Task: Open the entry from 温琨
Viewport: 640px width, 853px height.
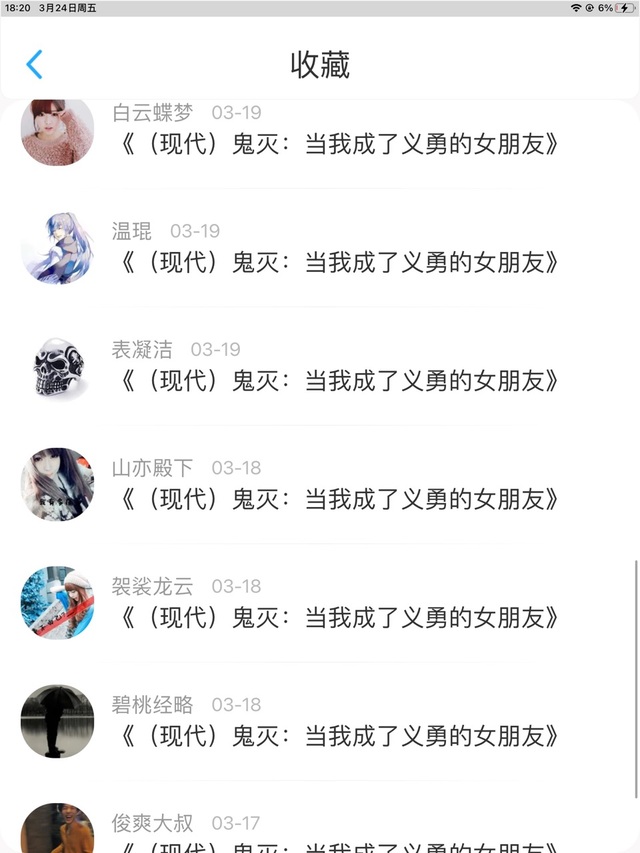Action: tap(338, 262)
